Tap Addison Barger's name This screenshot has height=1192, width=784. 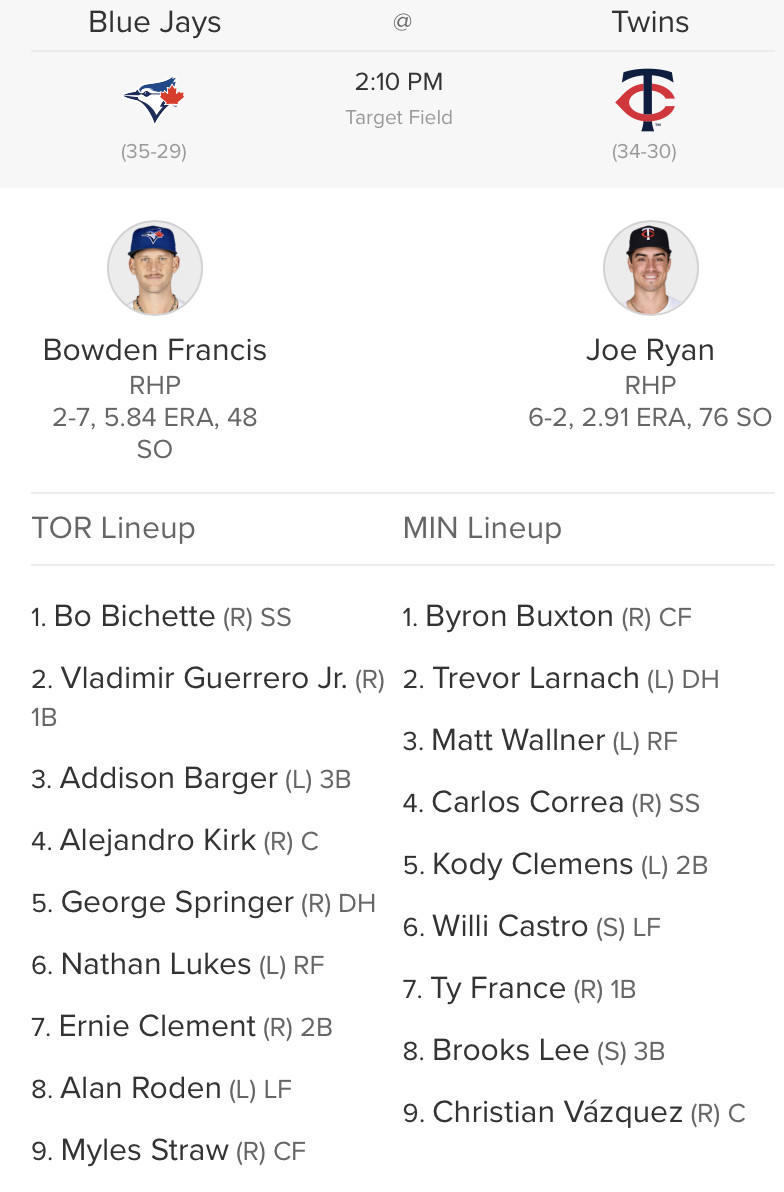point(168,778)
